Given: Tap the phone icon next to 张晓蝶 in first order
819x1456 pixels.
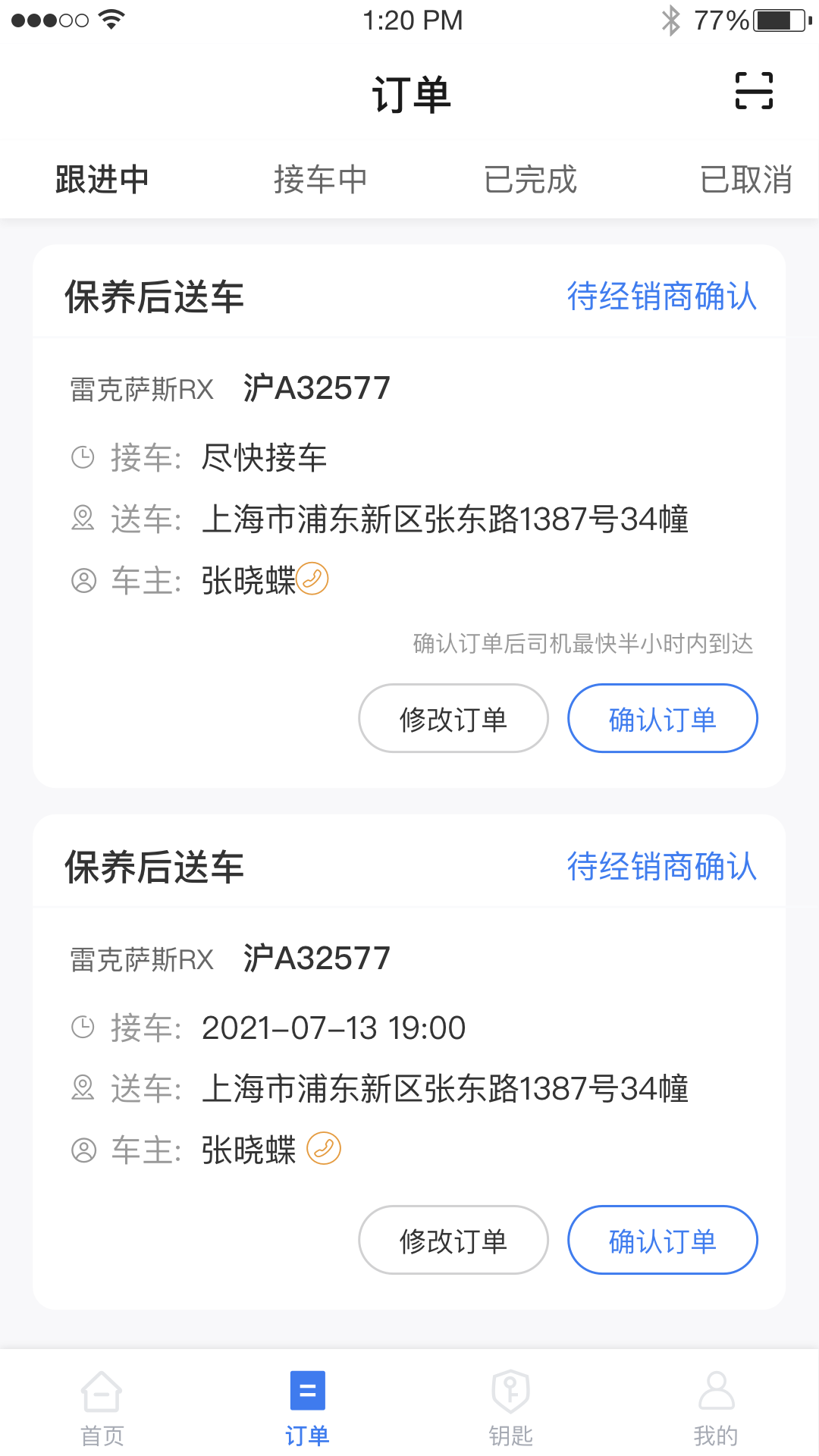Looking at the screenshot, I should [x=313, y=580].
